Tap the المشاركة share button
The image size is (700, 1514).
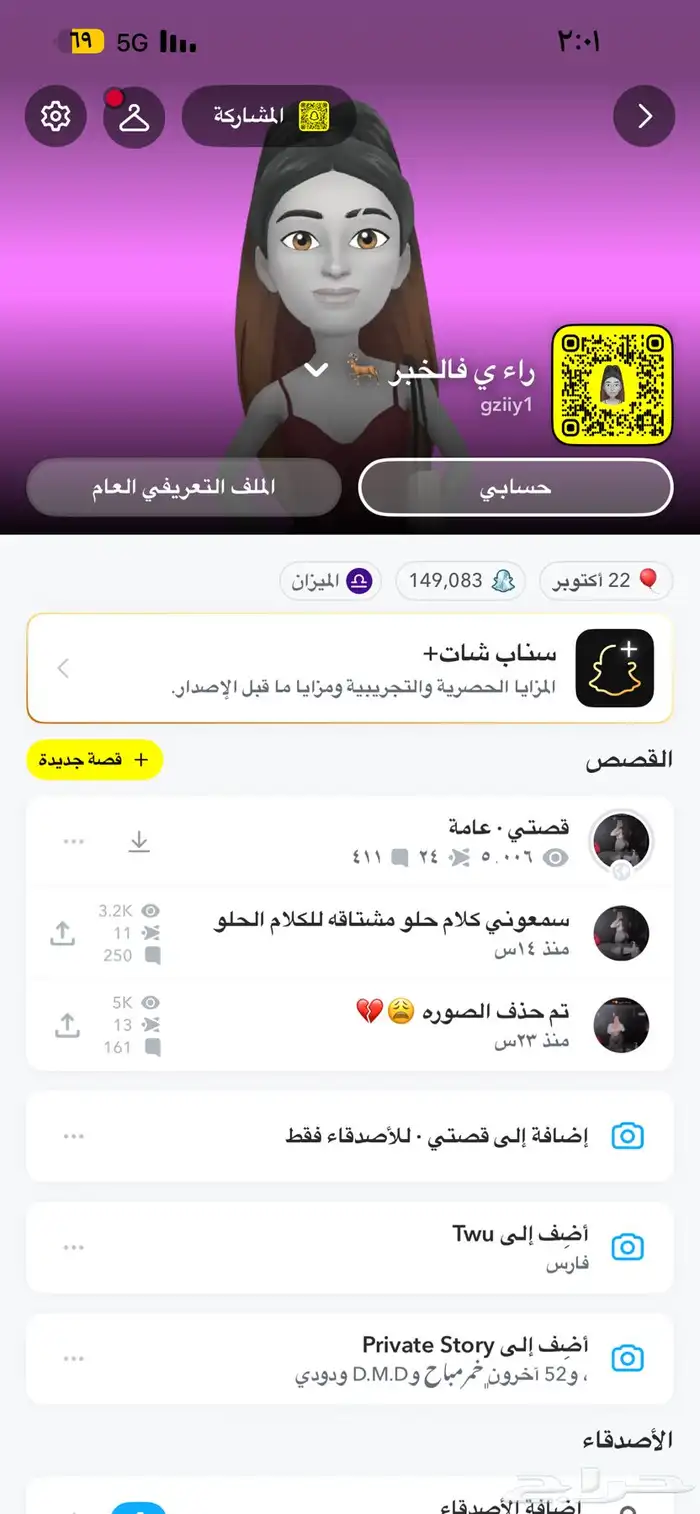(x=269, y=116)
